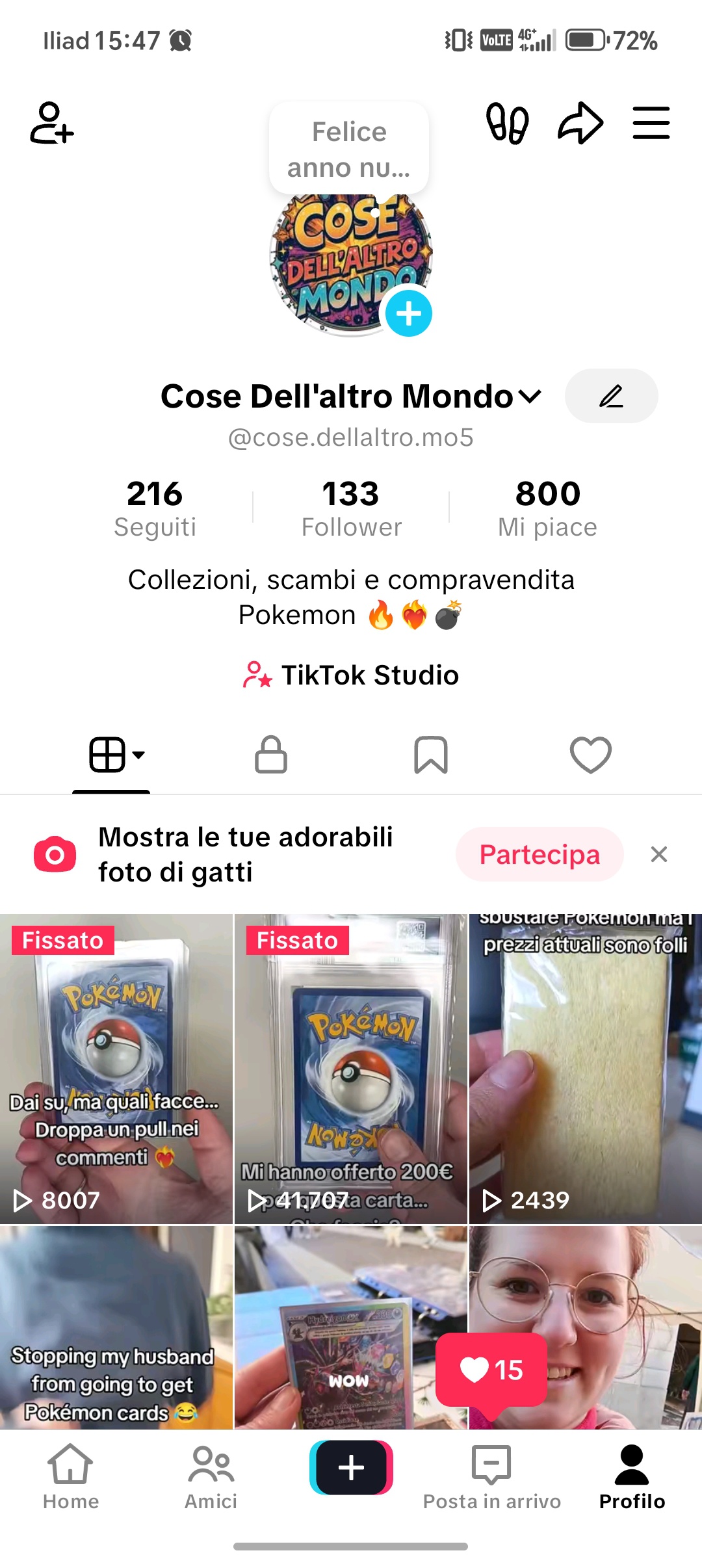
Task: Switch to the liked videos heart tab
Action: click(590, 755)
